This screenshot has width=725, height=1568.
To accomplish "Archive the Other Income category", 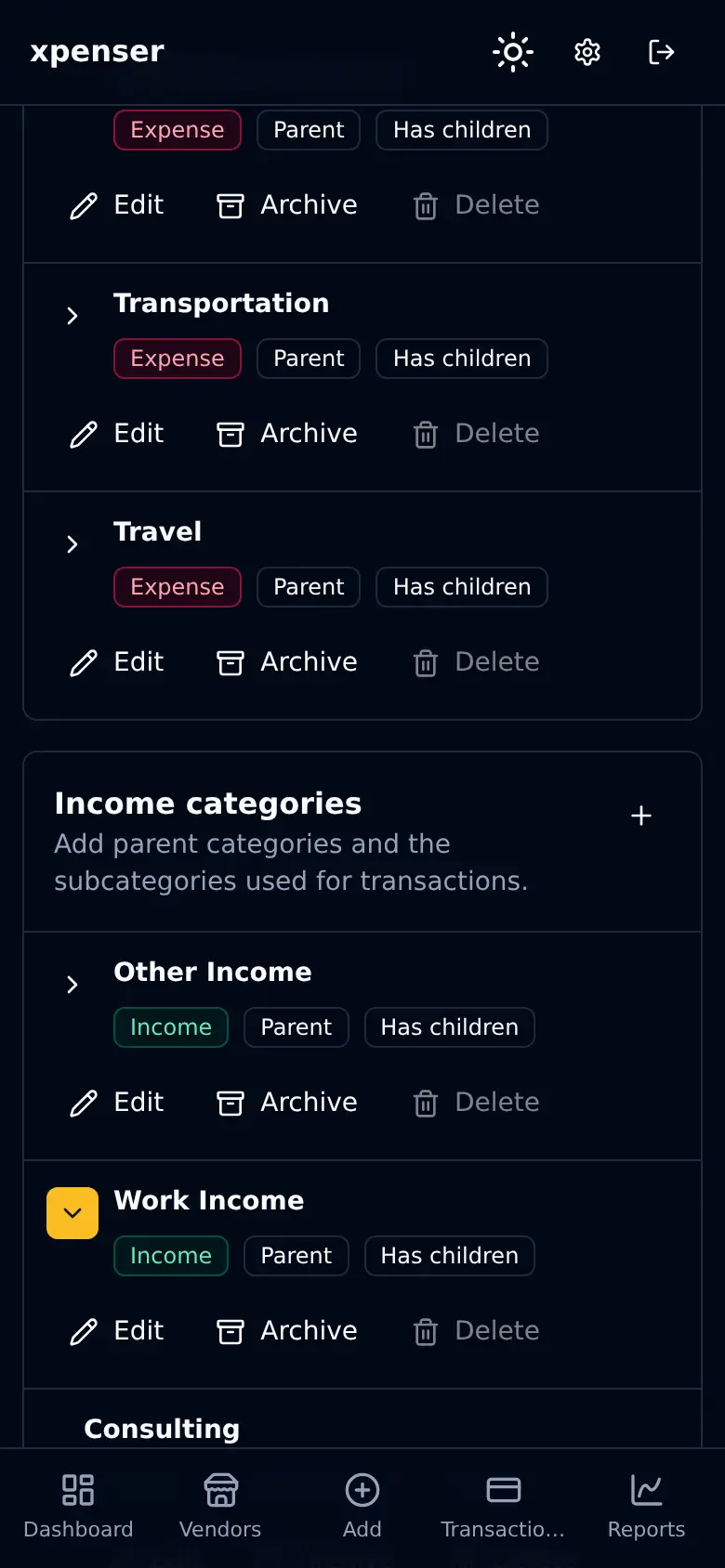I will pyautogui.click(x=287, y=1103).
